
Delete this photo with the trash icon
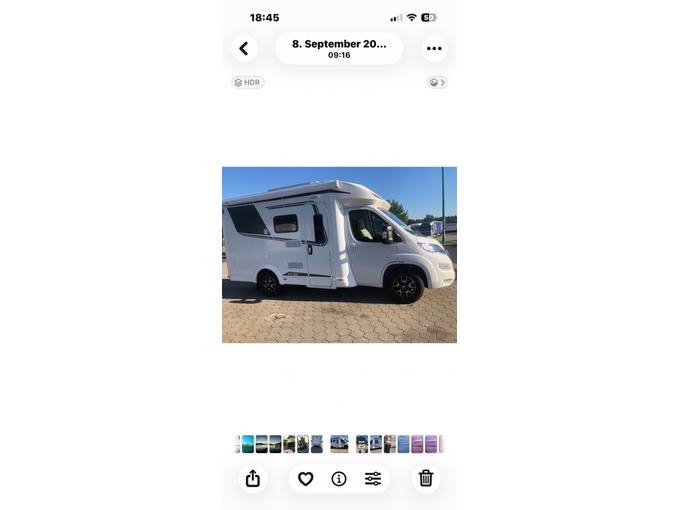[x=426, y=479]
